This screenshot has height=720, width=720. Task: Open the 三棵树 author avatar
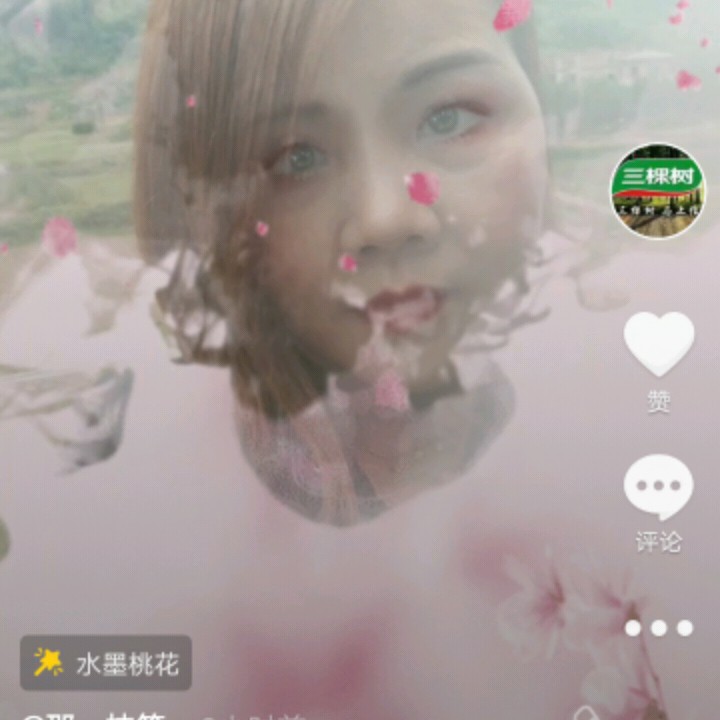click(657, 190)
